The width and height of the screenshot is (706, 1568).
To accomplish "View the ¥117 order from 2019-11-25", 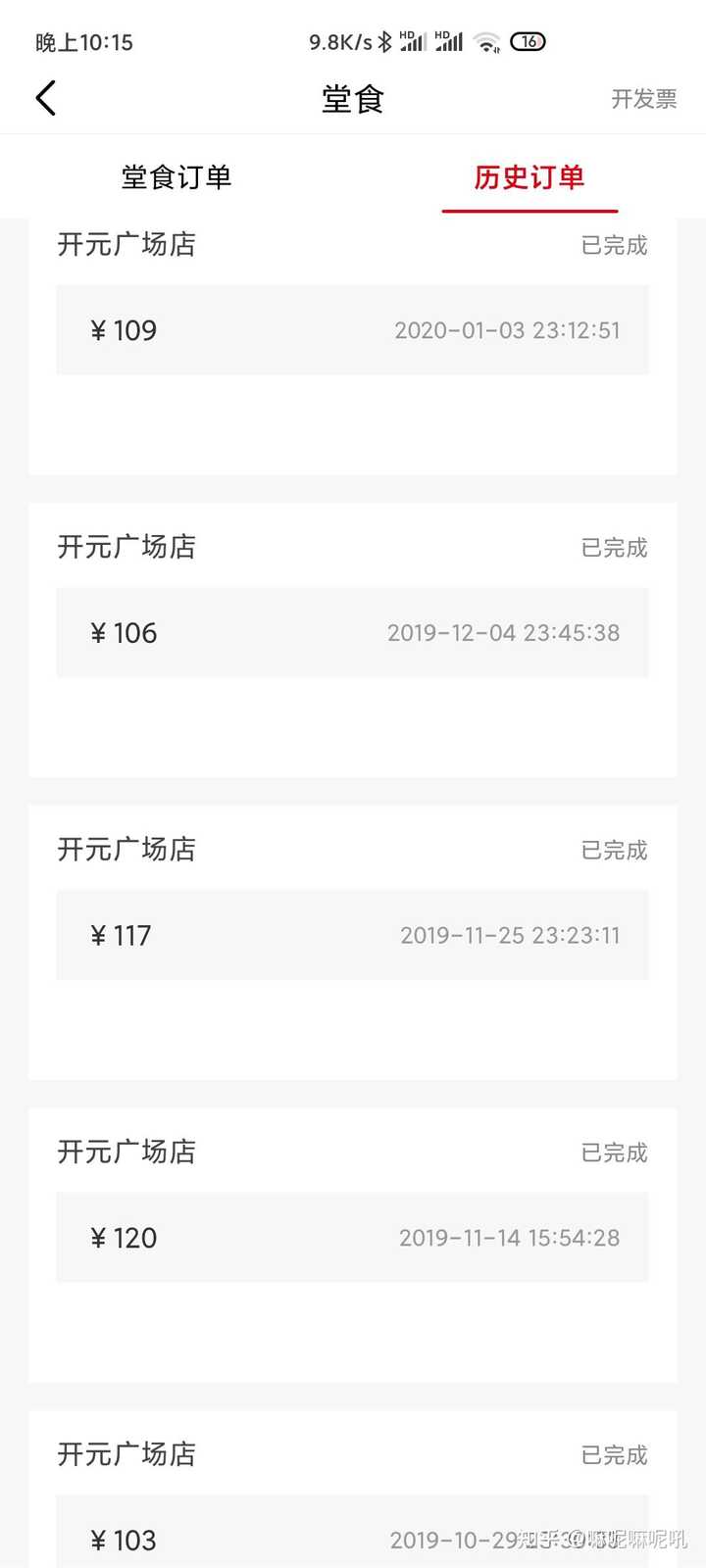I will (352, 935).
